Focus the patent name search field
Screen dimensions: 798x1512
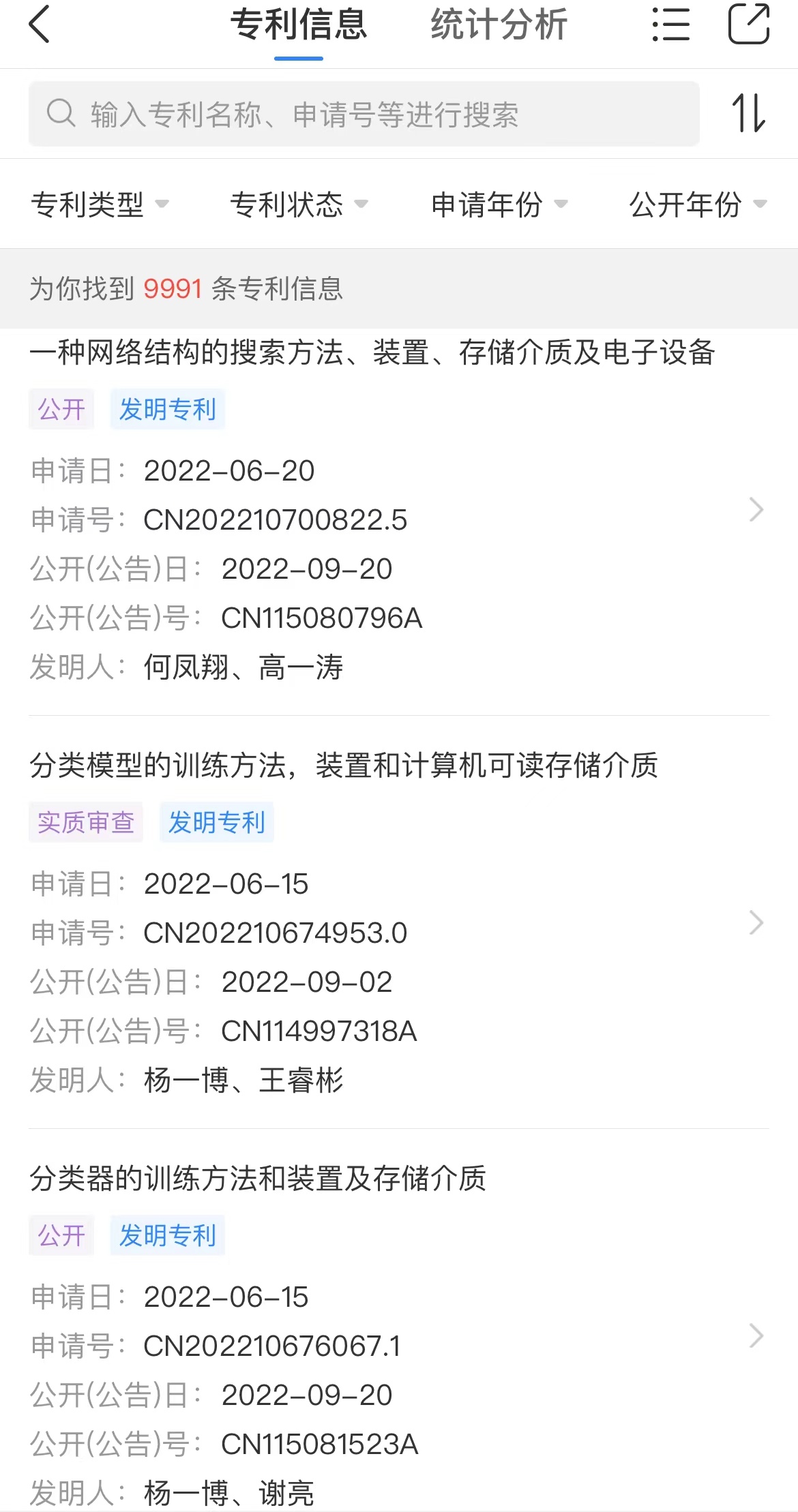pyautogui.click(x=364, y=114)
